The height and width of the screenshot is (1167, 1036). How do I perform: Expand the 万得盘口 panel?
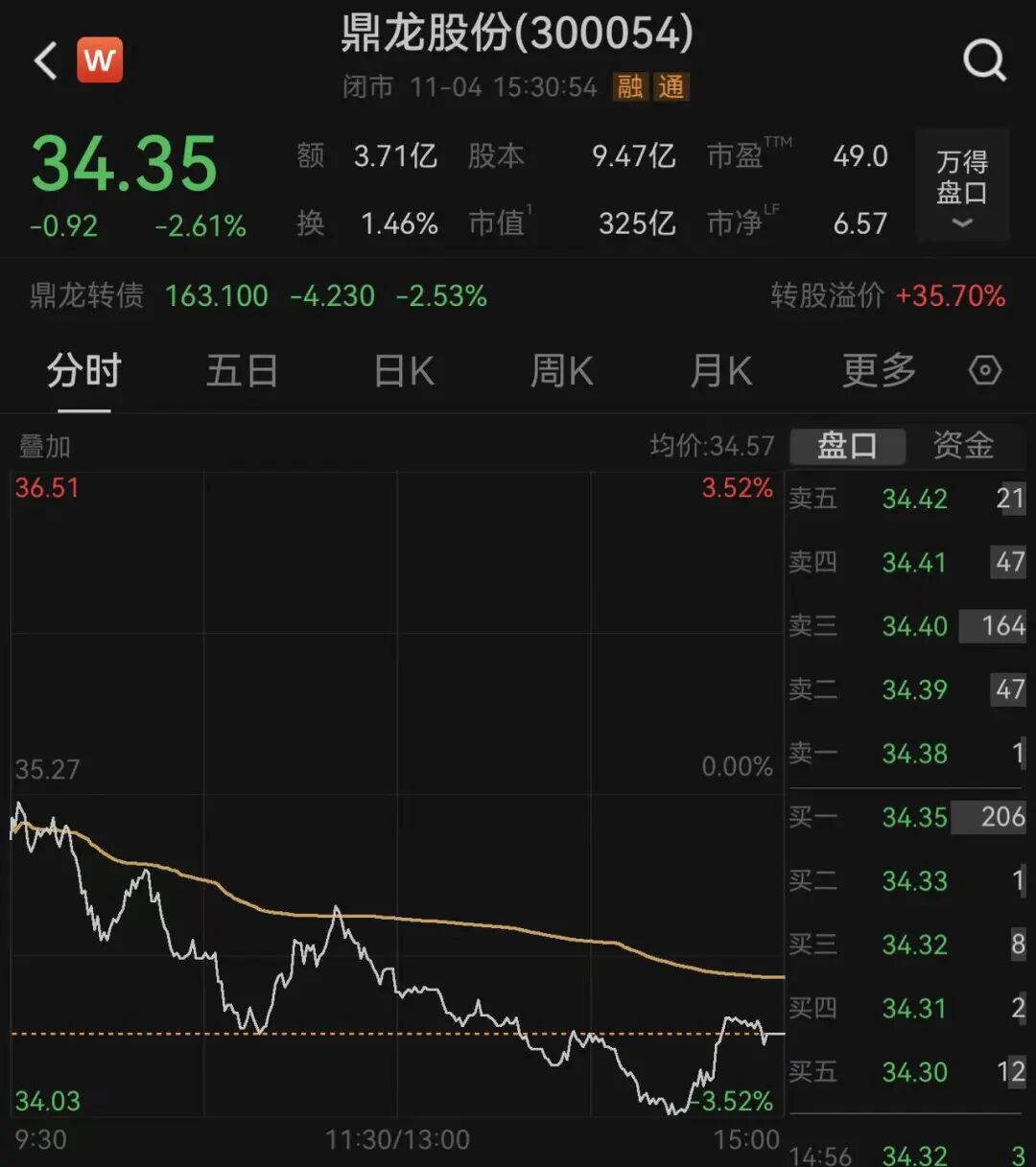961,186
